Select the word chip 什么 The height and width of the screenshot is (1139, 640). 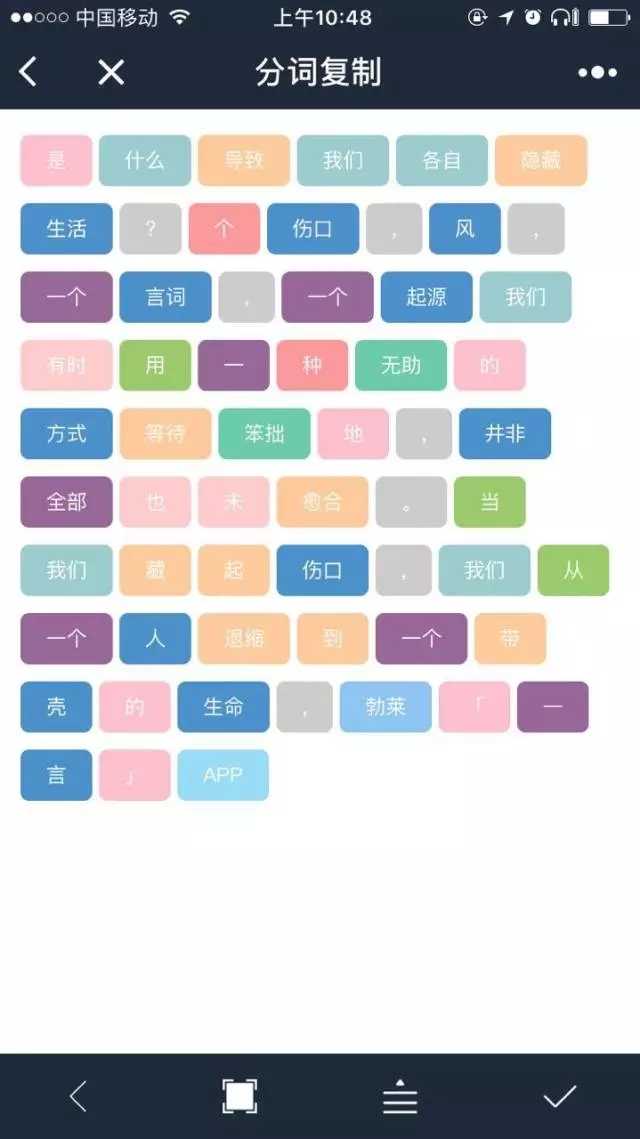click(x=144, y=161)
